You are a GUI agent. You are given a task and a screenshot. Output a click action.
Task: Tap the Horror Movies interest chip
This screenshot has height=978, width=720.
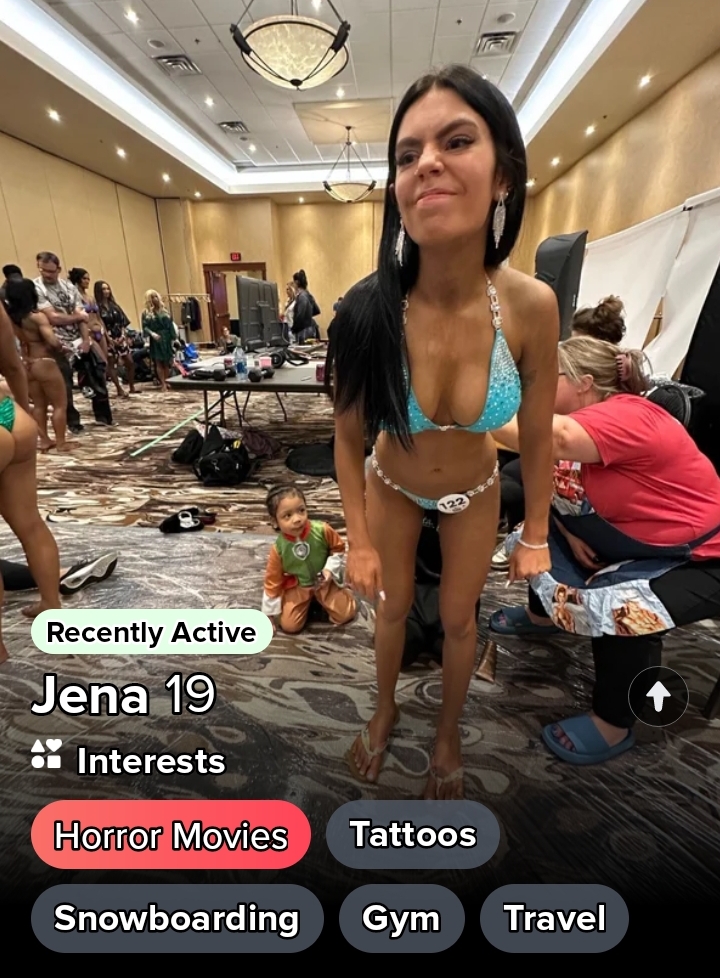(171, 835)
